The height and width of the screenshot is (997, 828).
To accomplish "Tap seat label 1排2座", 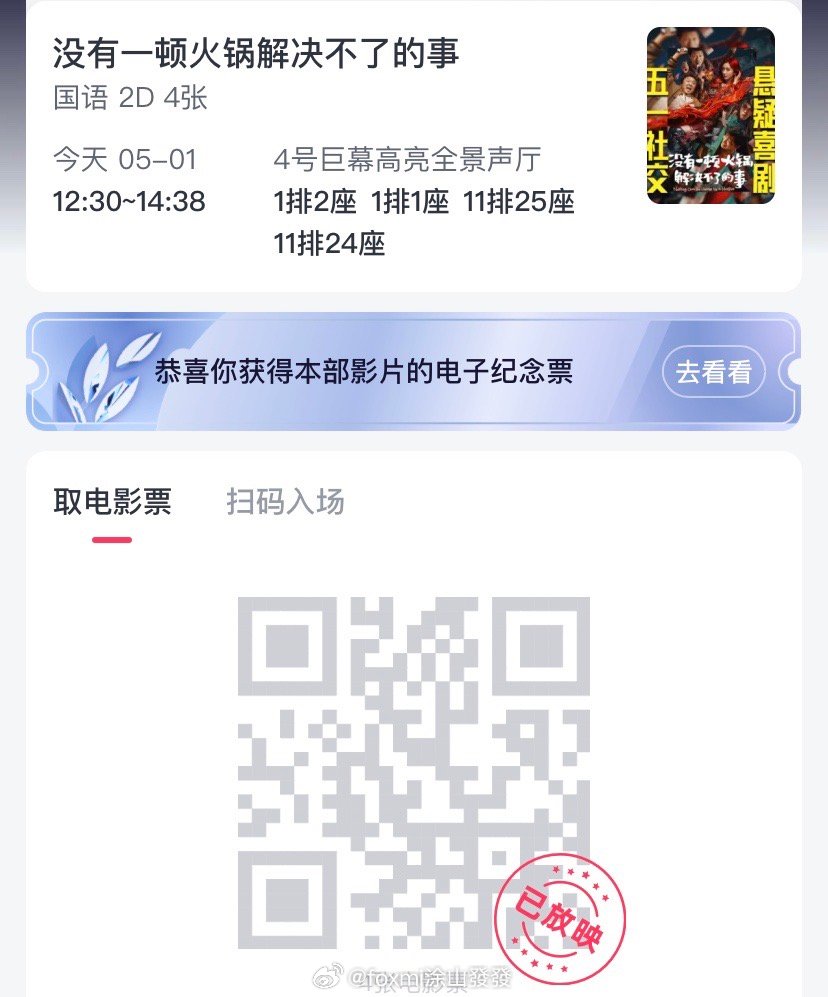I will (315, 202).
